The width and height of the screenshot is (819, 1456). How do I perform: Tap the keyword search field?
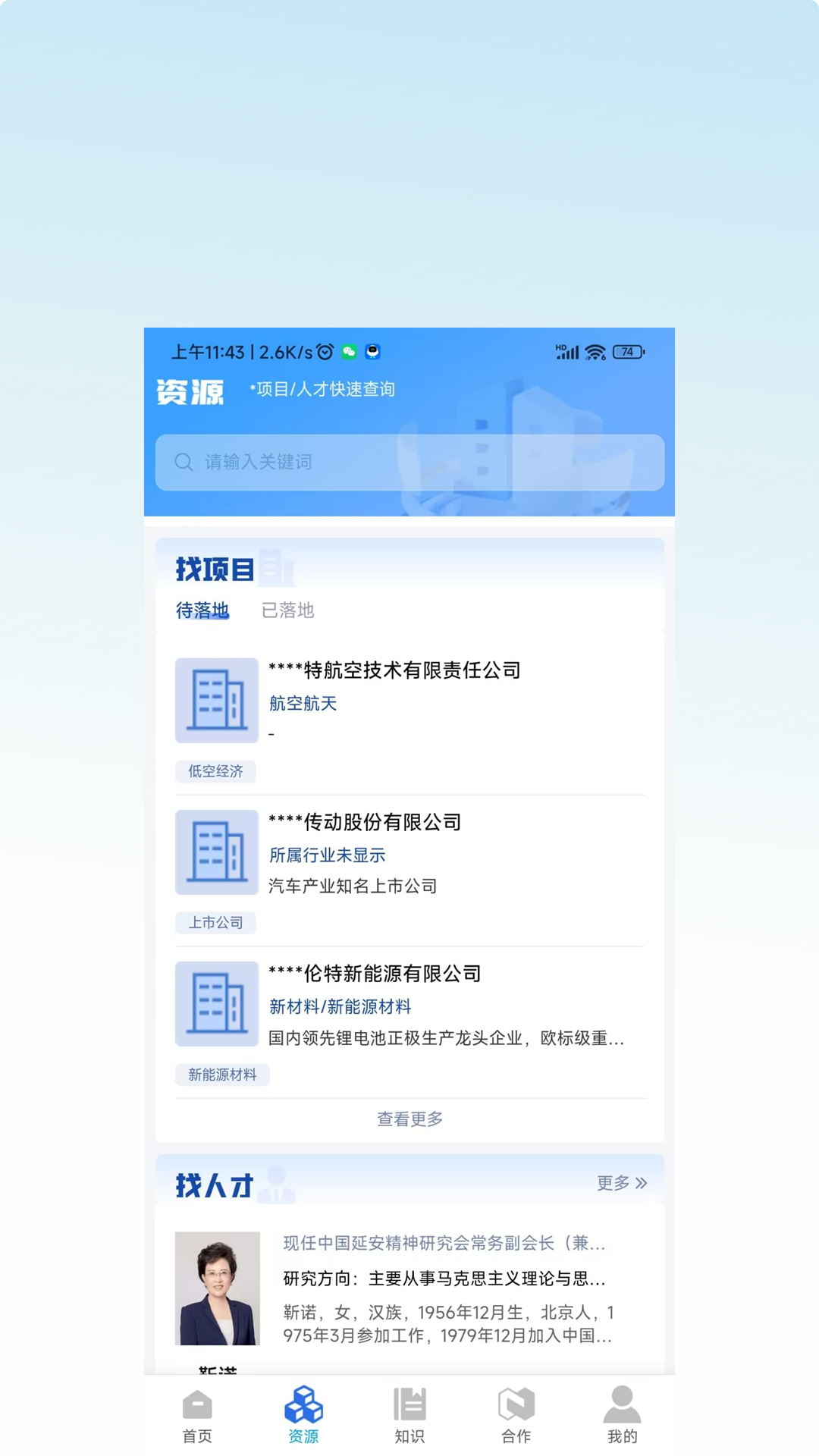(409, 462)
